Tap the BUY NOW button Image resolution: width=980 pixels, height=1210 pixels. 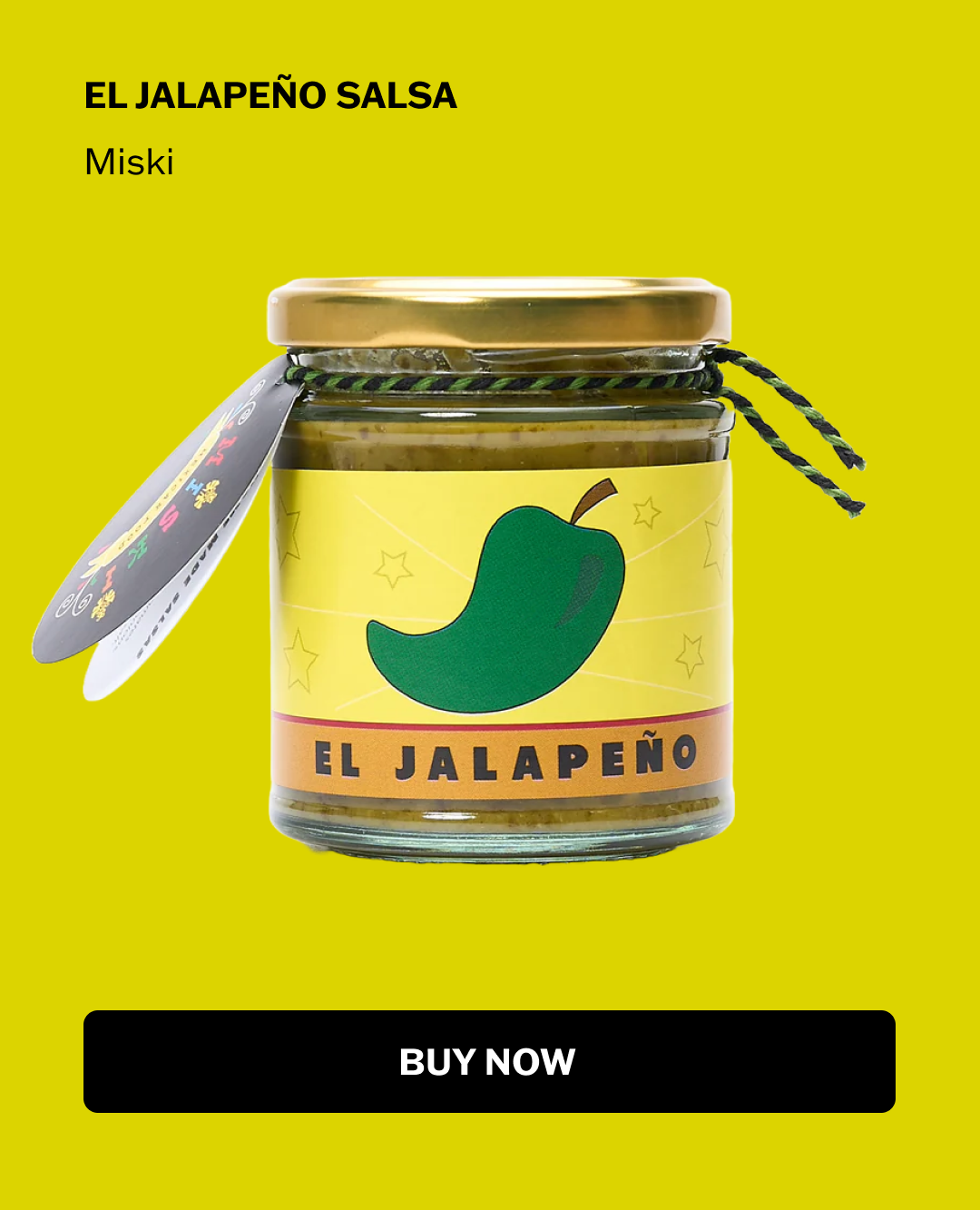(489, 1061)
